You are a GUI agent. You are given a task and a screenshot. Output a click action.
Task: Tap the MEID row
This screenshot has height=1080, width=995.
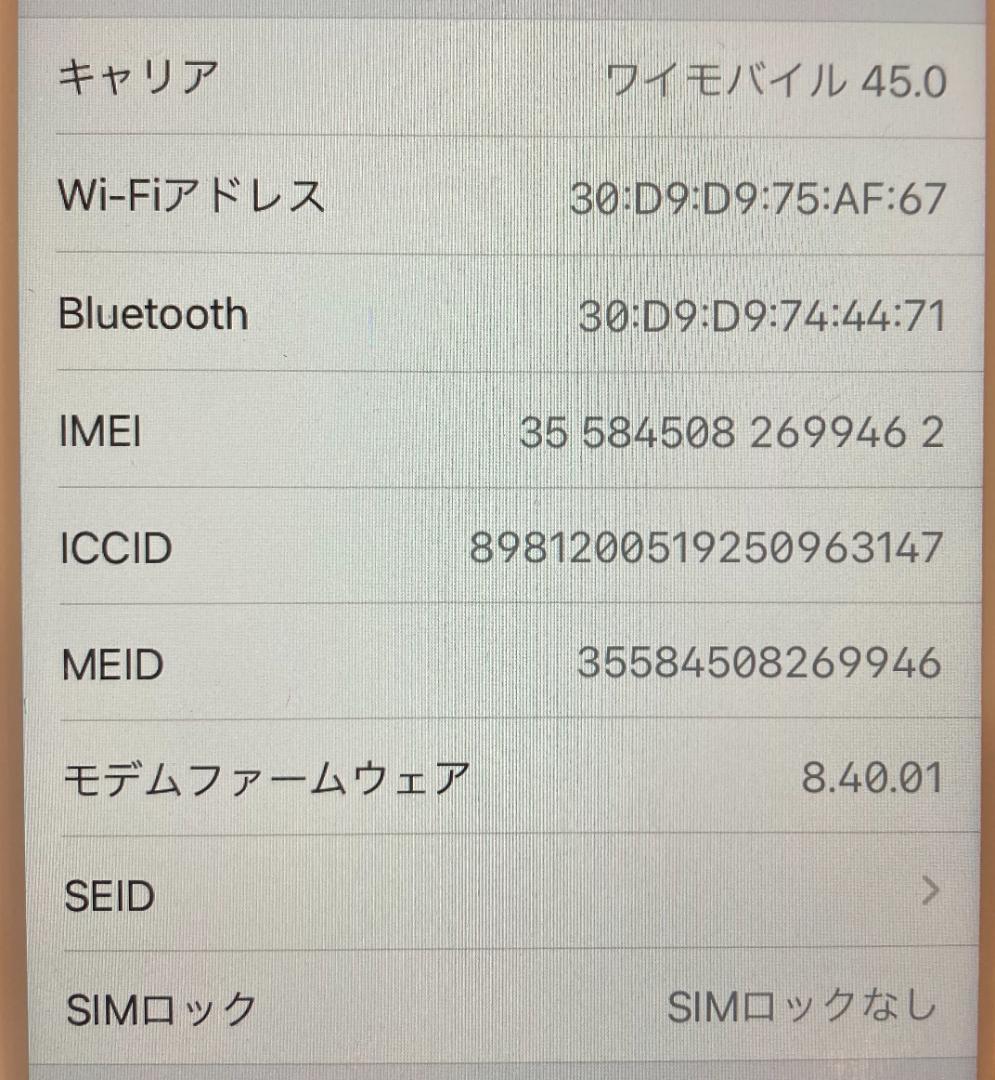(x=497, y=663)
